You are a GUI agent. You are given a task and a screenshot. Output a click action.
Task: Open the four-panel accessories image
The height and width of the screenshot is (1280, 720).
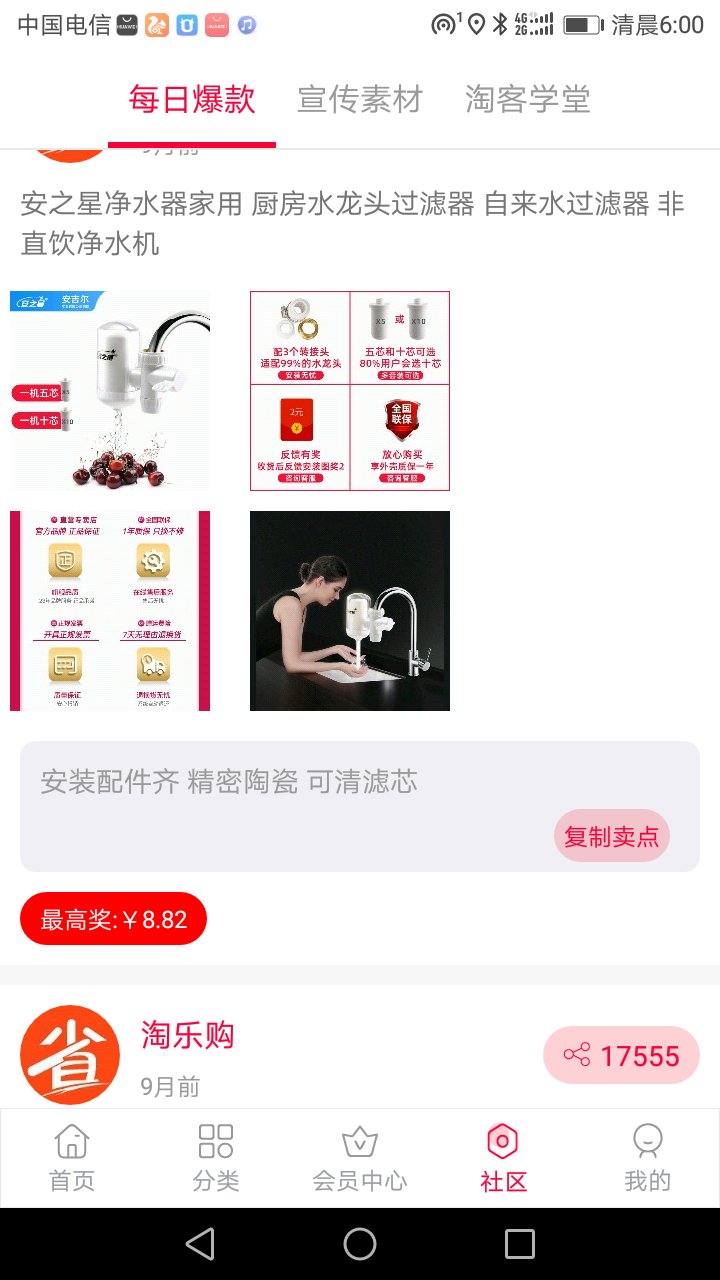click(x=350, y=391)
